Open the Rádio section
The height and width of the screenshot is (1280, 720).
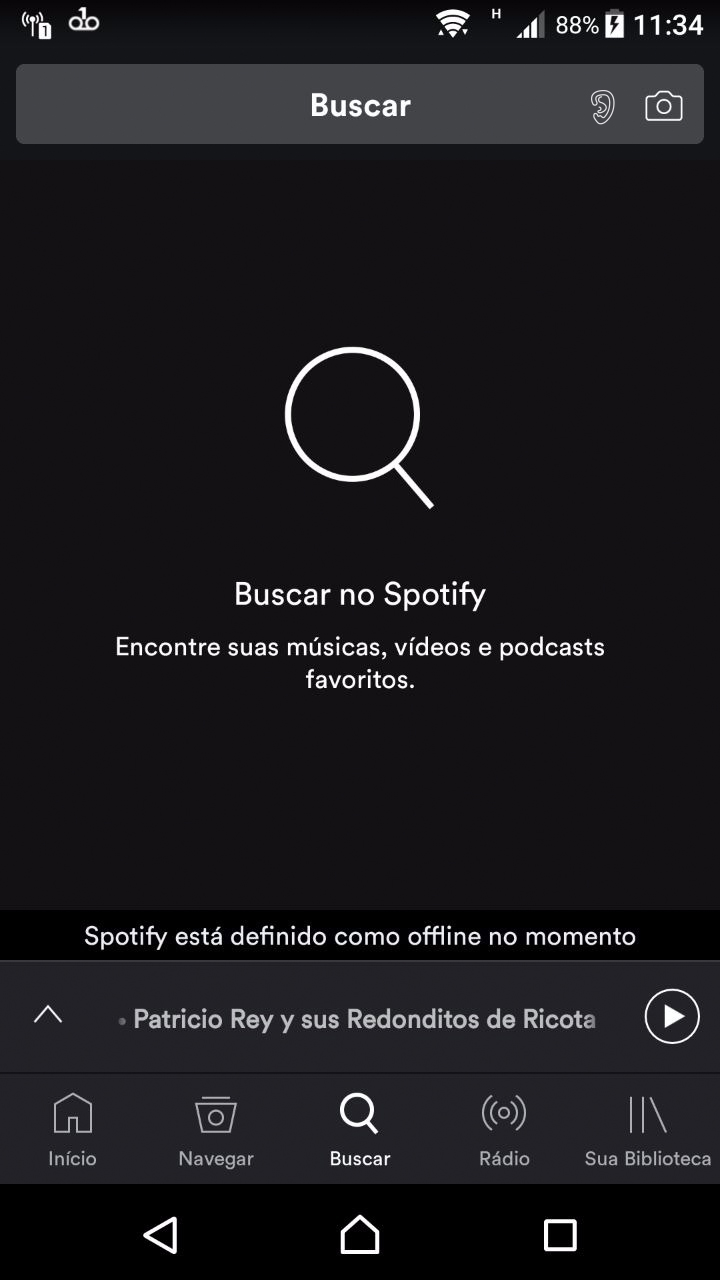pos(503,1128)
